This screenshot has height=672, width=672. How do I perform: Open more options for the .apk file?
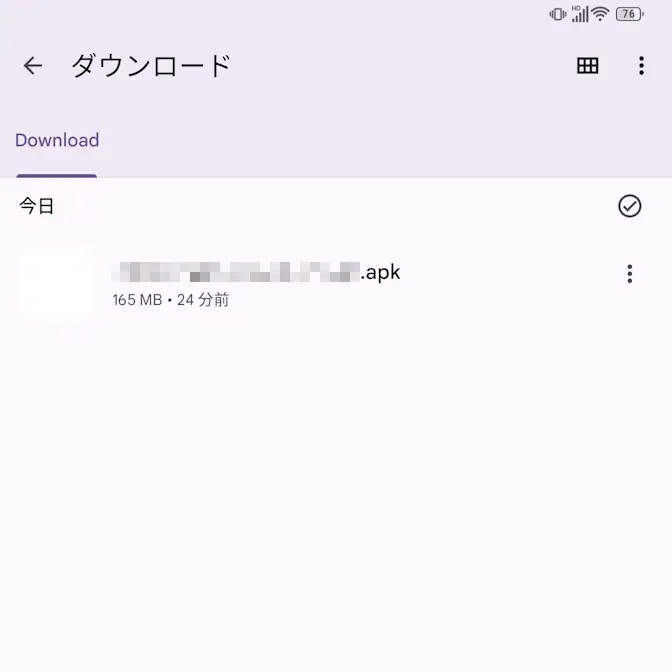point(629,274)
